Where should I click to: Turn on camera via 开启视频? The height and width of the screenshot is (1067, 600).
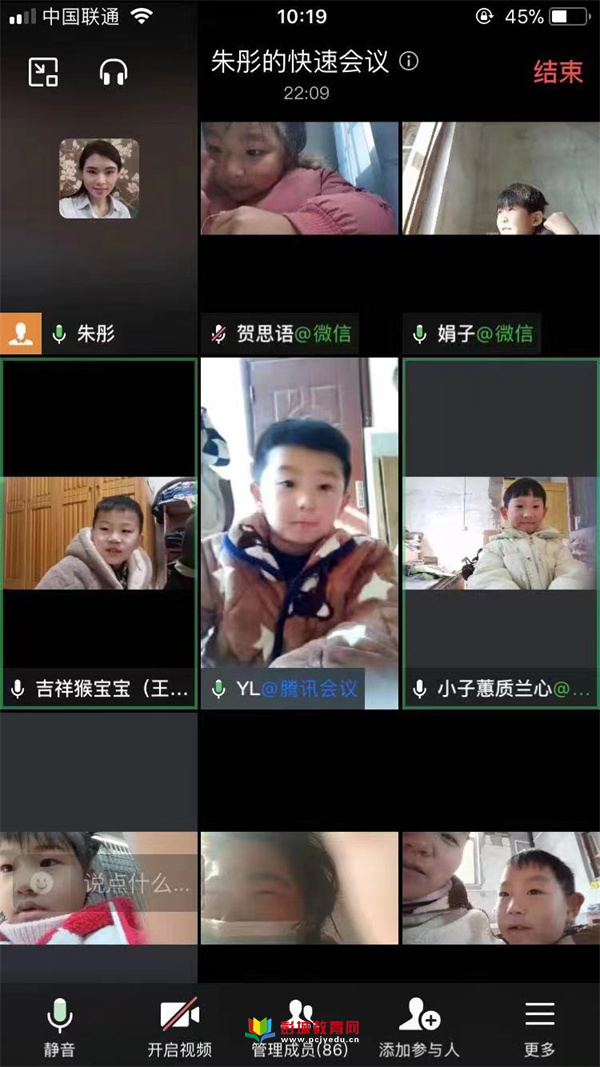tap(180, 1028)
